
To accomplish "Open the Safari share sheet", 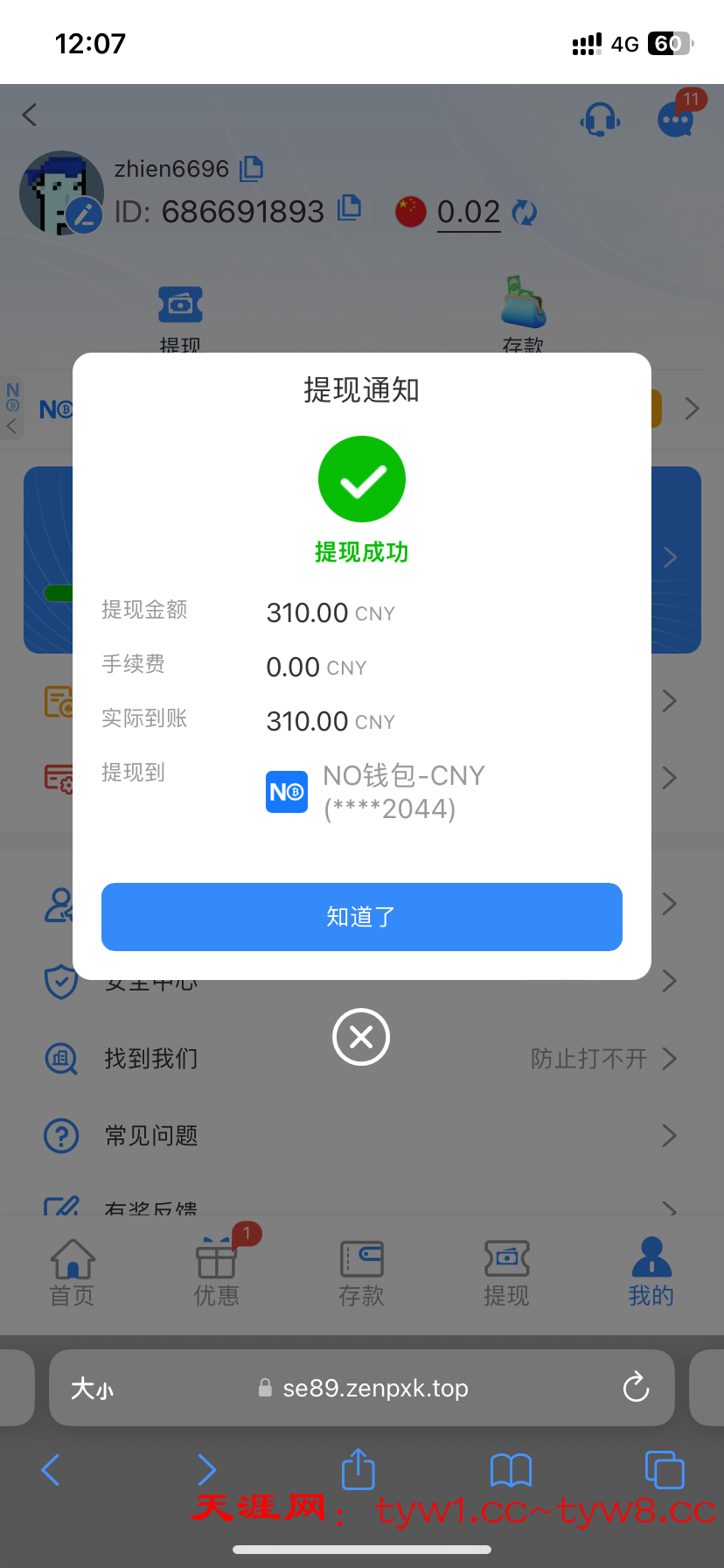I will click(358, 1469).
